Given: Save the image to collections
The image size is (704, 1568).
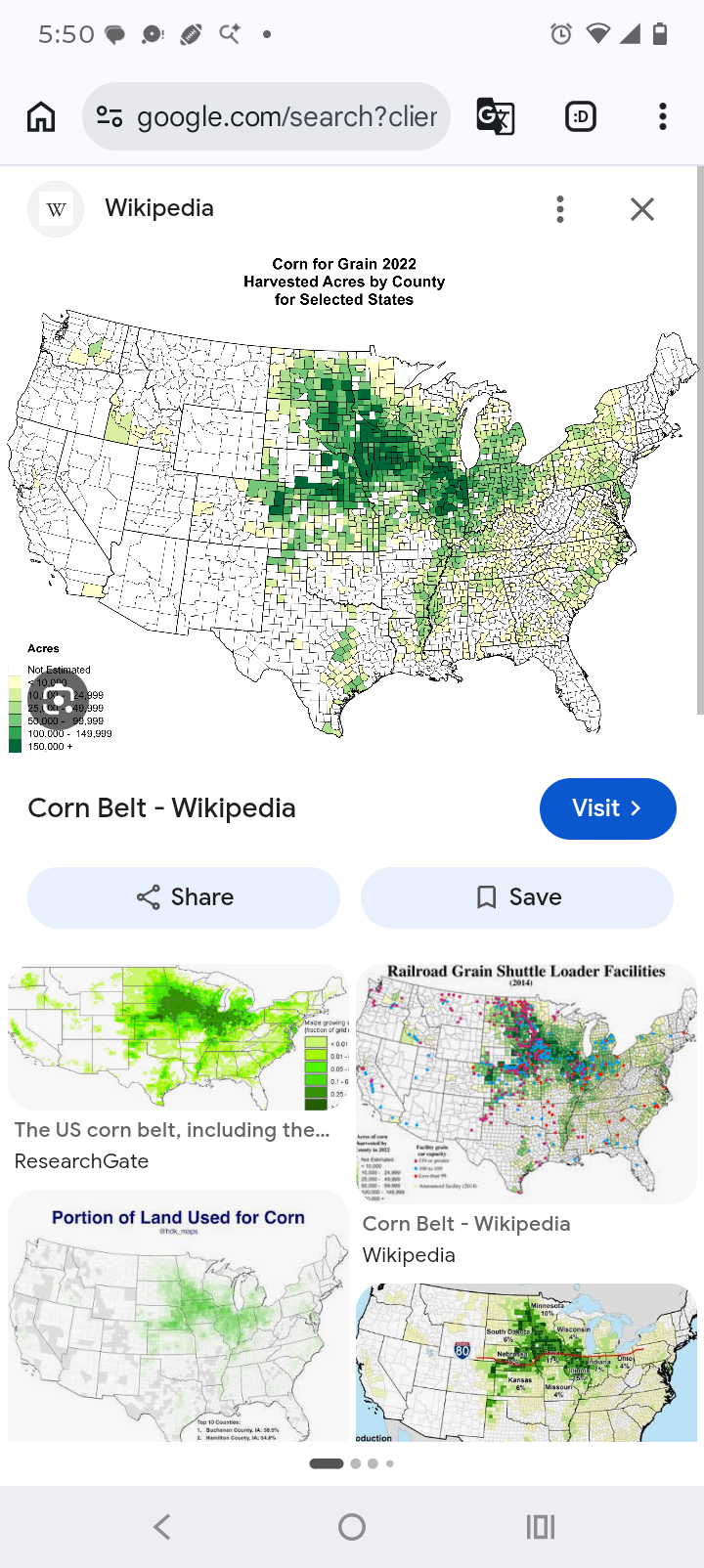Looking at the screenshot, I should coord(517,897).
